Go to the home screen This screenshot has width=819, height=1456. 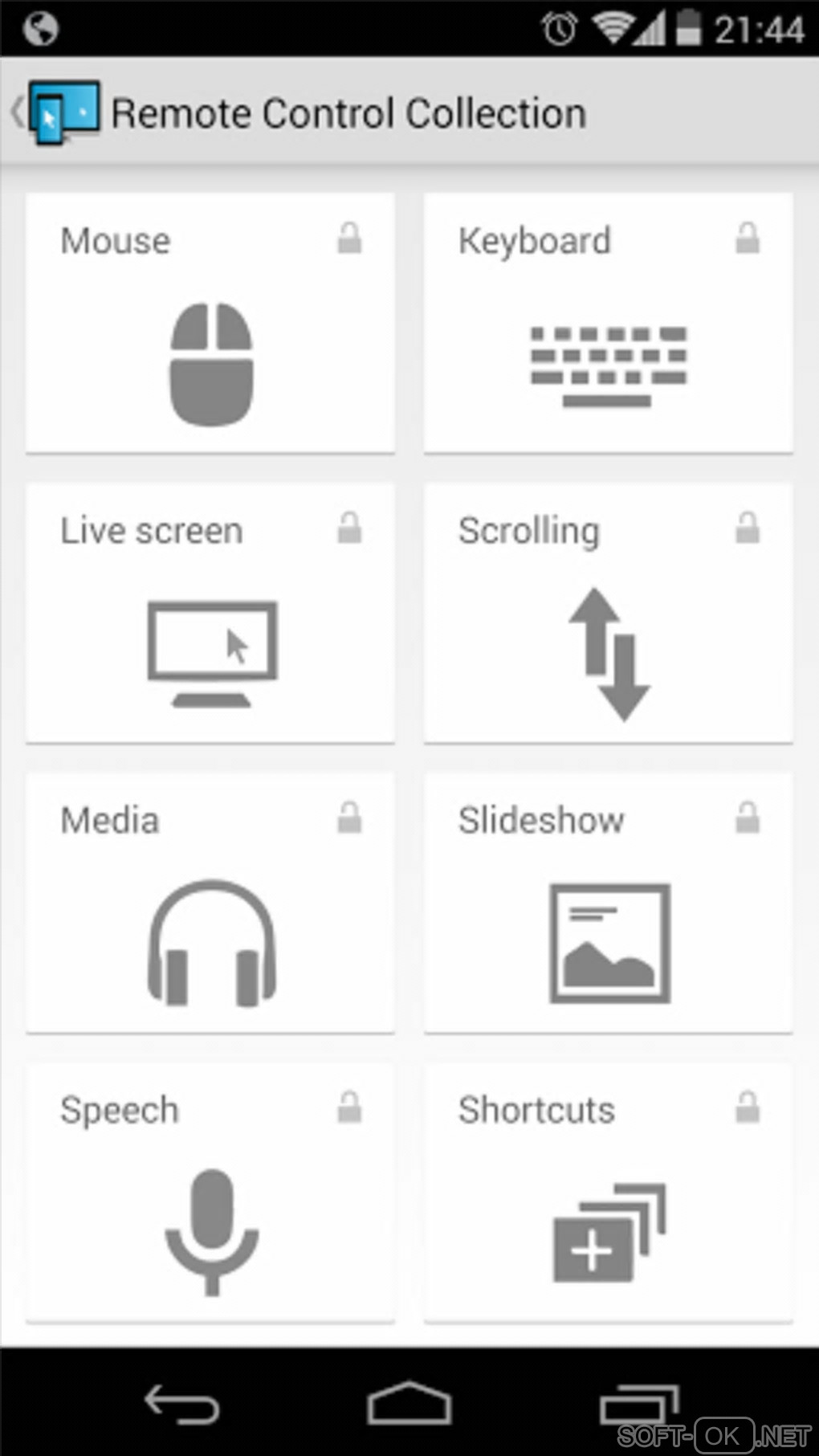(409, 1405)
